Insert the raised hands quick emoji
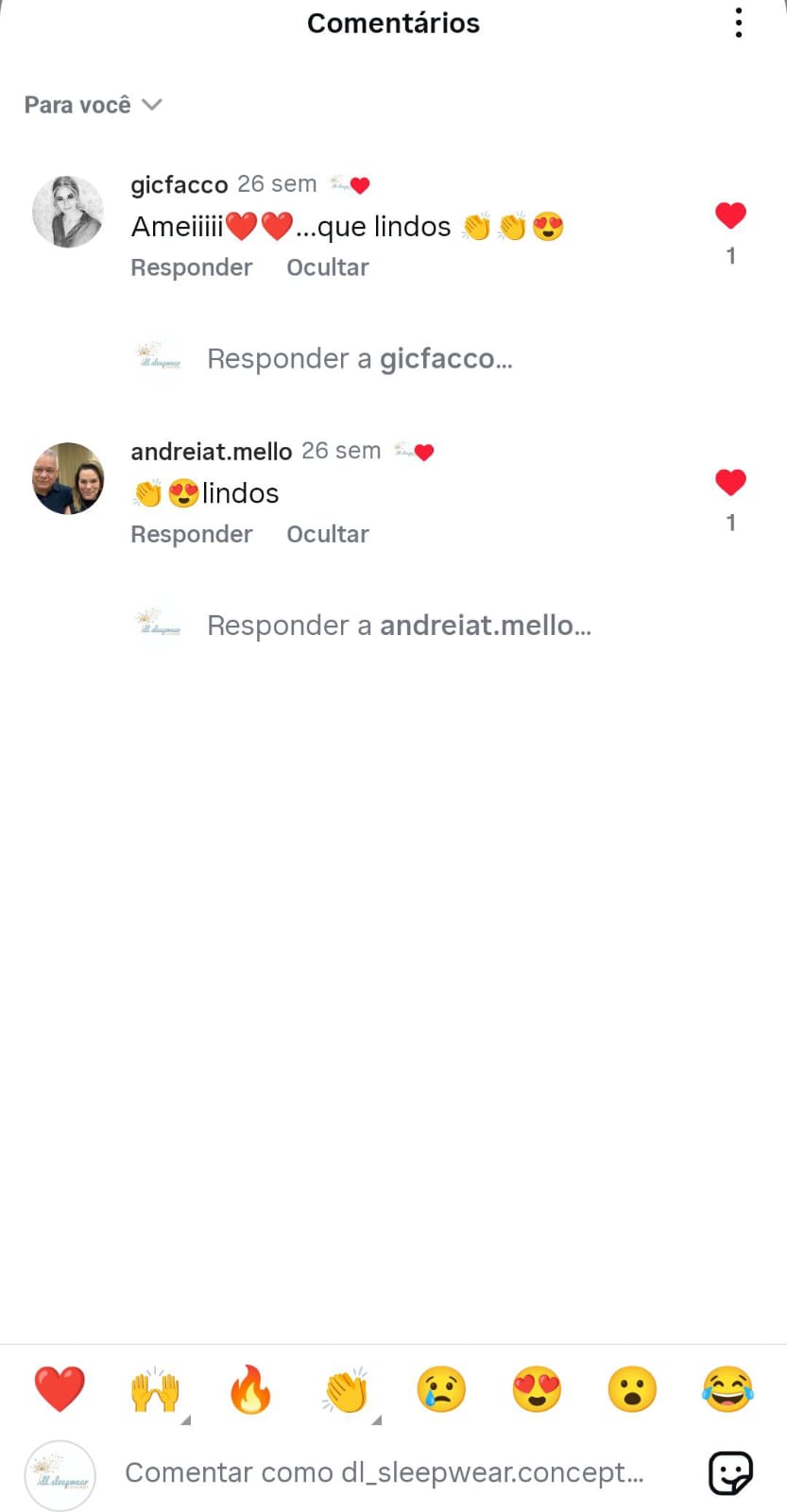Viewport: 787px width, 1512px height. tap(155, 1389)
